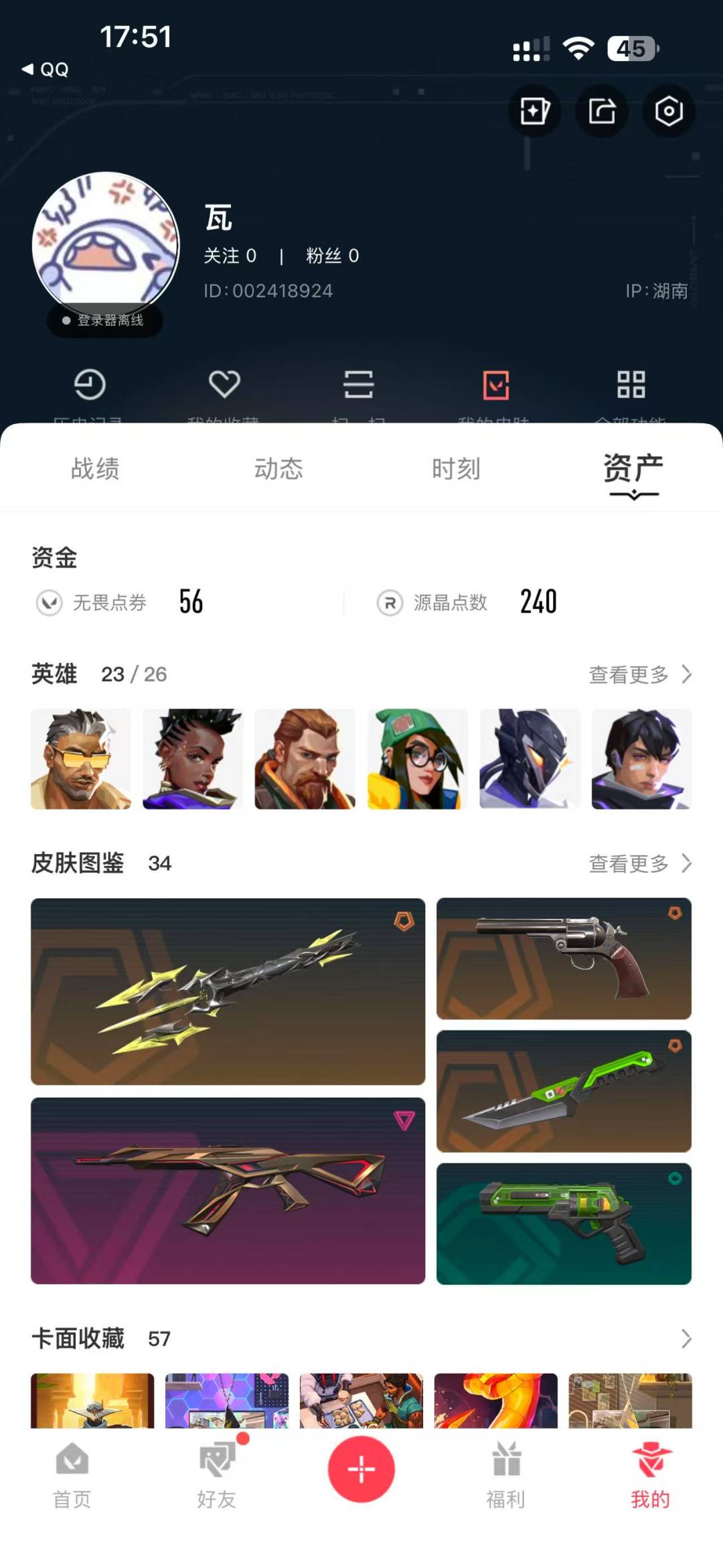Image resolution: width=723 pixels, height=1568 pixels.
Task: Tap the red plus create button
Action: click(361, 1469)
